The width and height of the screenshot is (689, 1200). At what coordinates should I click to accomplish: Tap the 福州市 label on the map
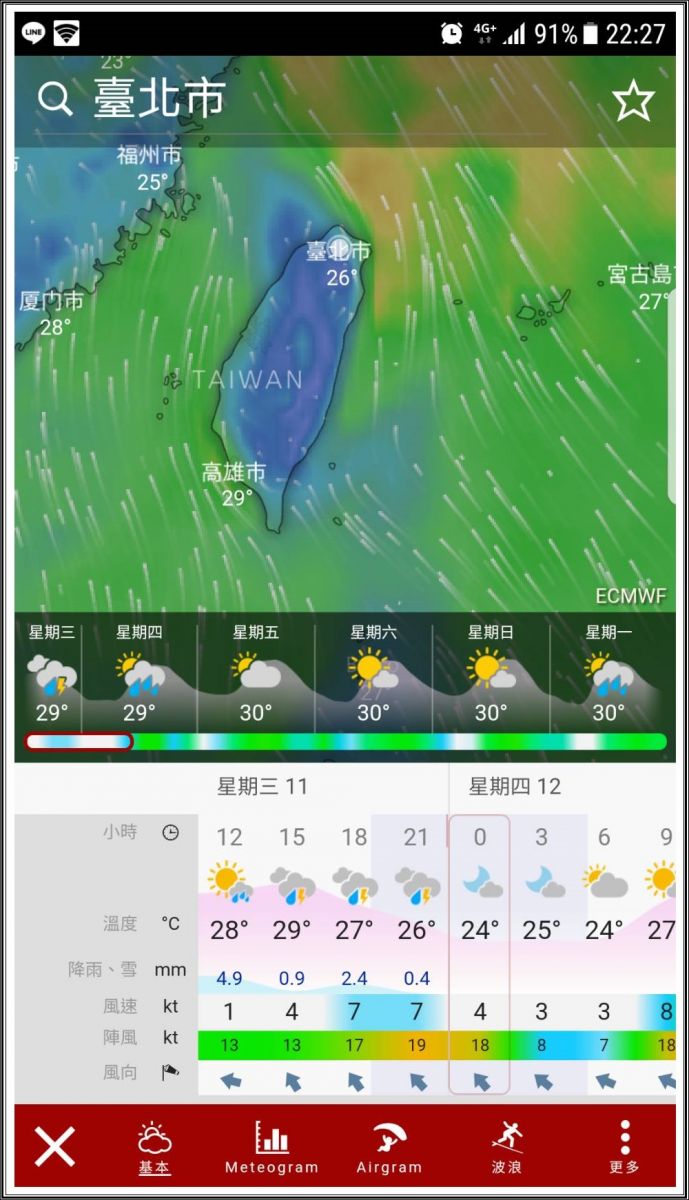pos(150,155)
